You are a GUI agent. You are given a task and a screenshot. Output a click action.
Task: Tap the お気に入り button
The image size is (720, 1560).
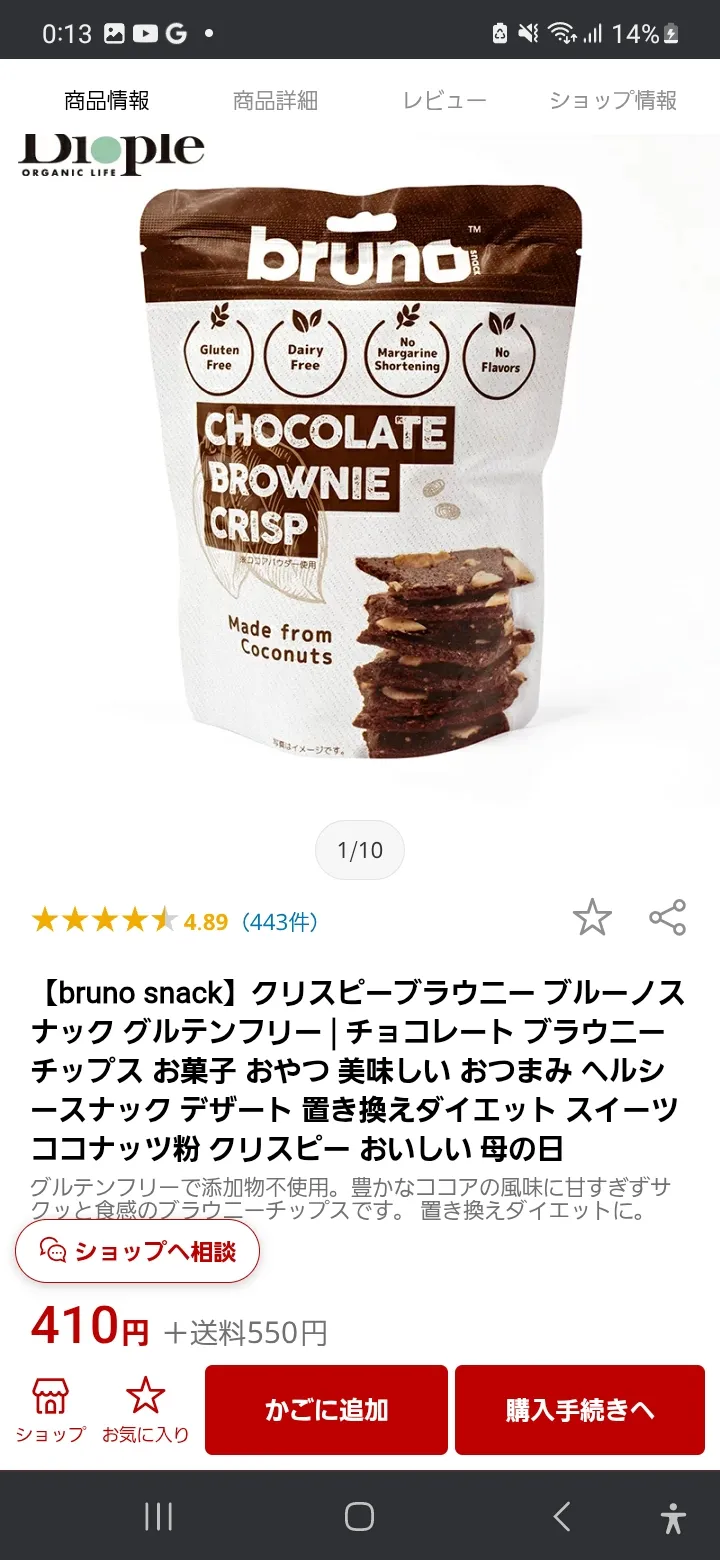146,1410
